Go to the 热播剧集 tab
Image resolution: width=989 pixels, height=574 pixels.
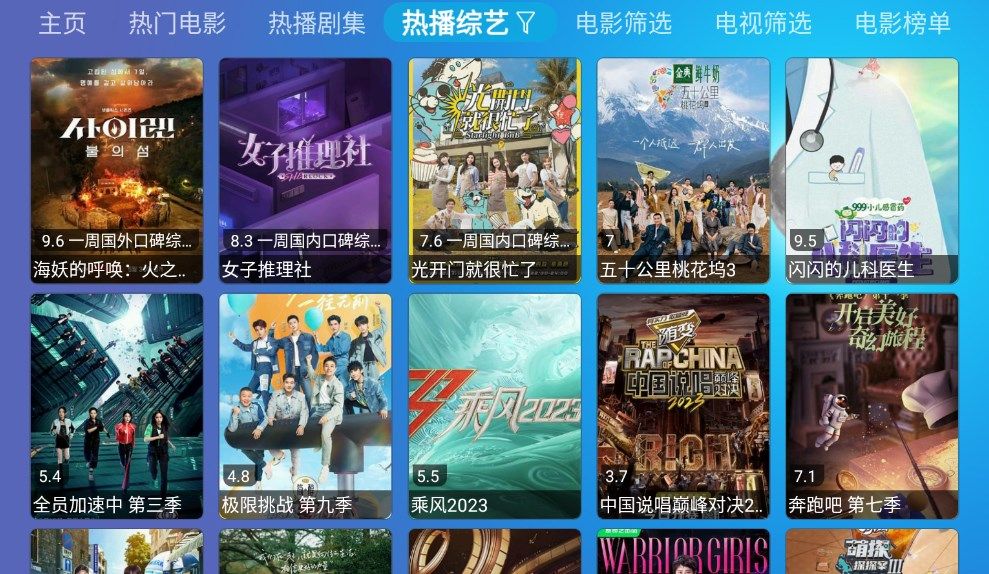(x=316, y=23)
